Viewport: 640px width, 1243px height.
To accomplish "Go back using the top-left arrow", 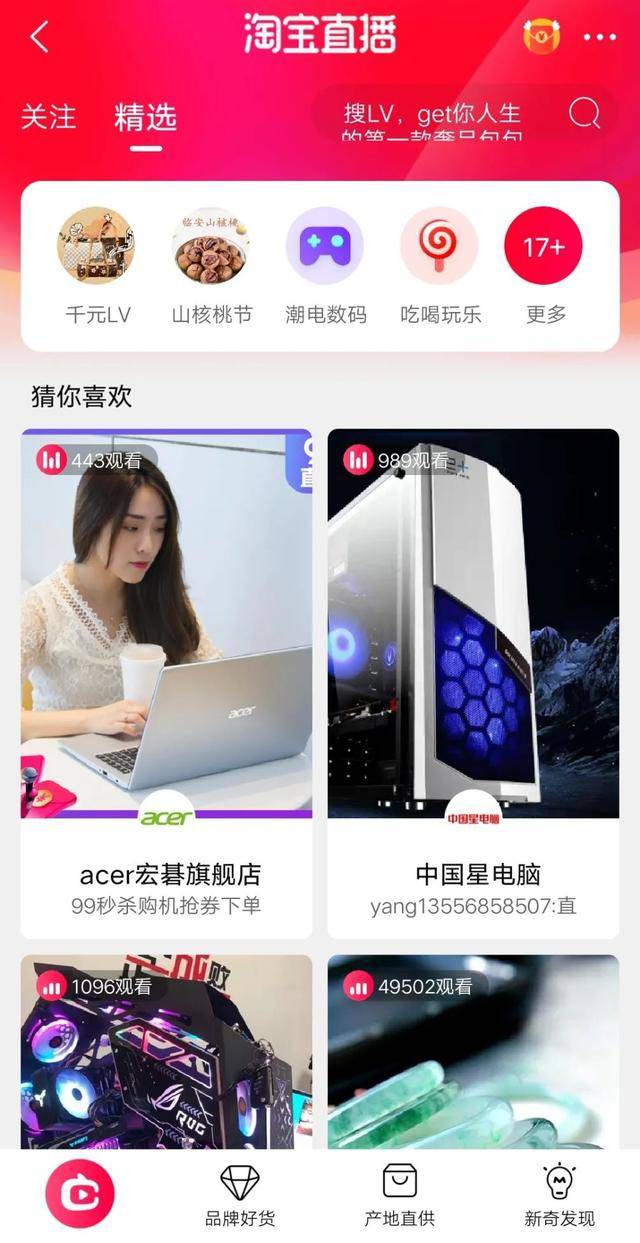I will click(40, 37).
